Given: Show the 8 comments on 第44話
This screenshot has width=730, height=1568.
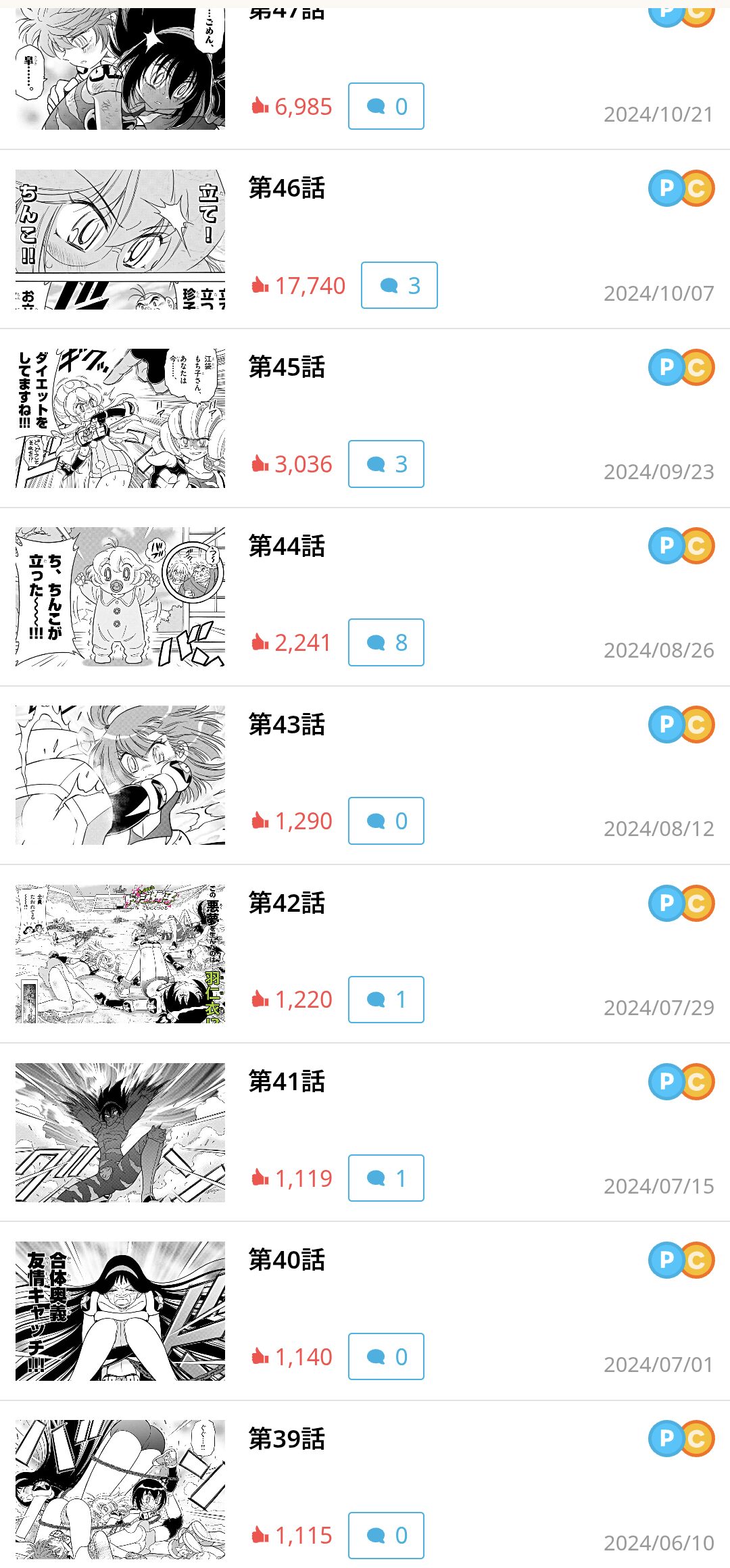Looking at the screenshot, I should tap(386, 642).
